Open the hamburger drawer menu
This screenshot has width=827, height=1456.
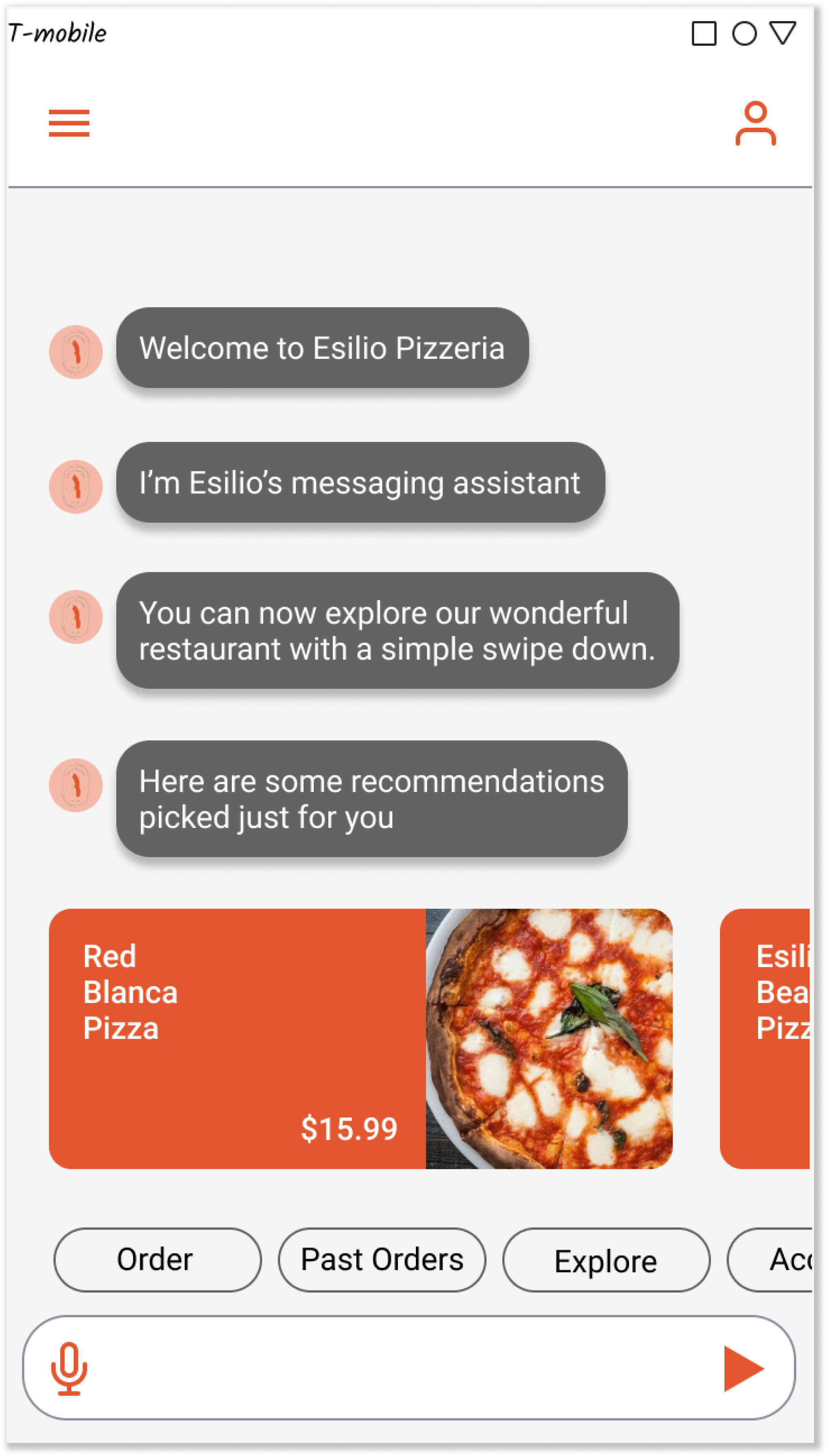69,123
